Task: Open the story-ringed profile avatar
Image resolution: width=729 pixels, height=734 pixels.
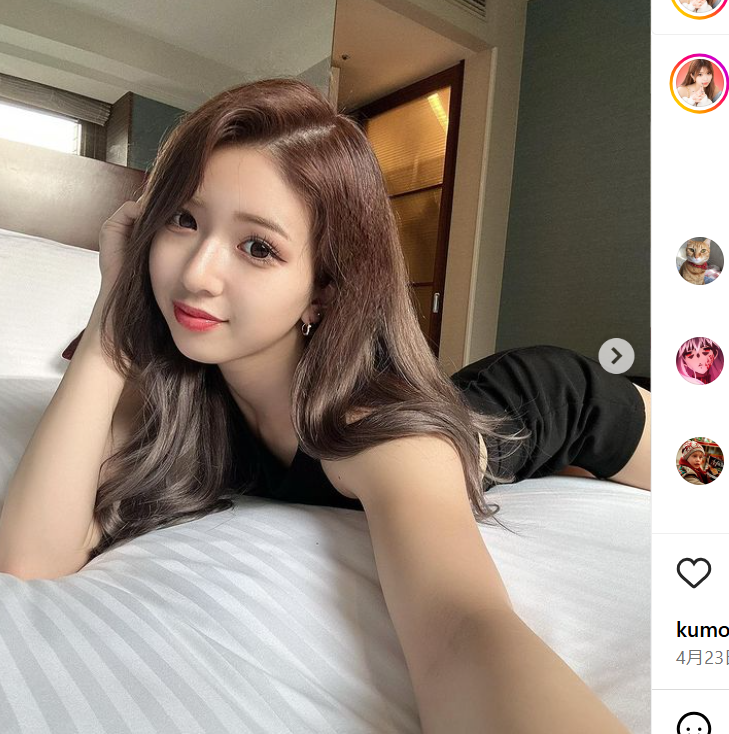Action: 699,84
